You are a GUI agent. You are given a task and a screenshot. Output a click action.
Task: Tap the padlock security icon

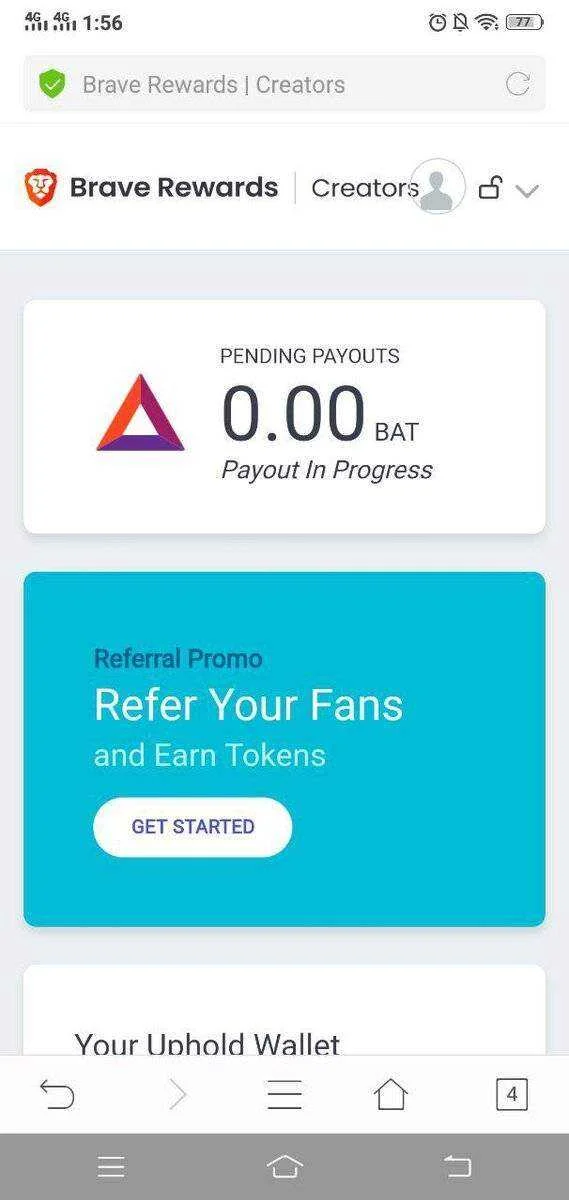pos(490,187)
